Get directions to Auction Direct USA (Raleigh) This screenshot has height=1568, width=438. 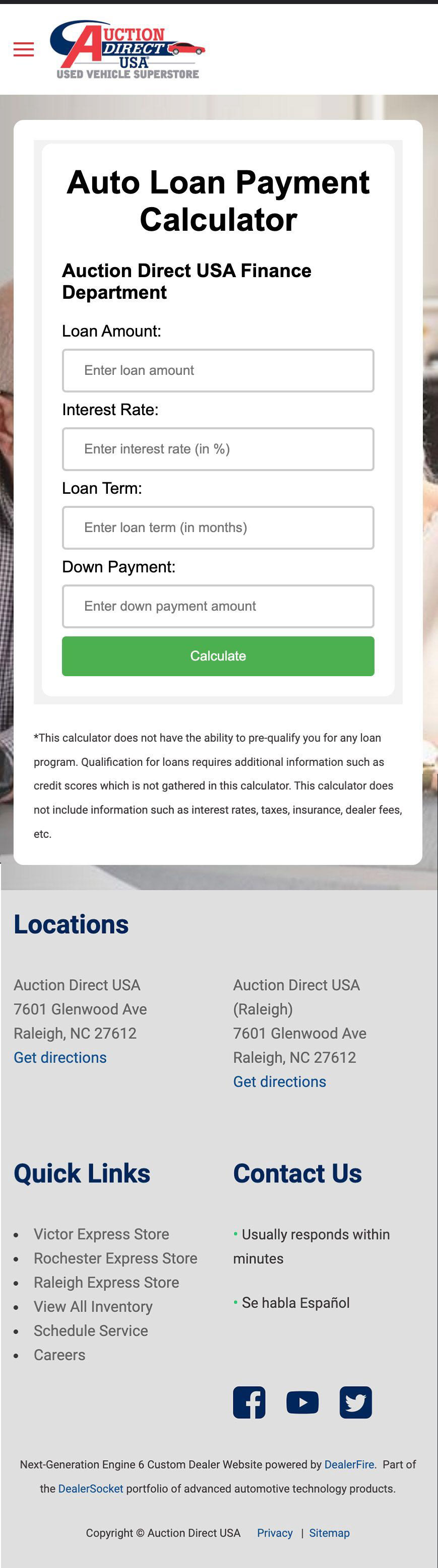point(280,1082)
